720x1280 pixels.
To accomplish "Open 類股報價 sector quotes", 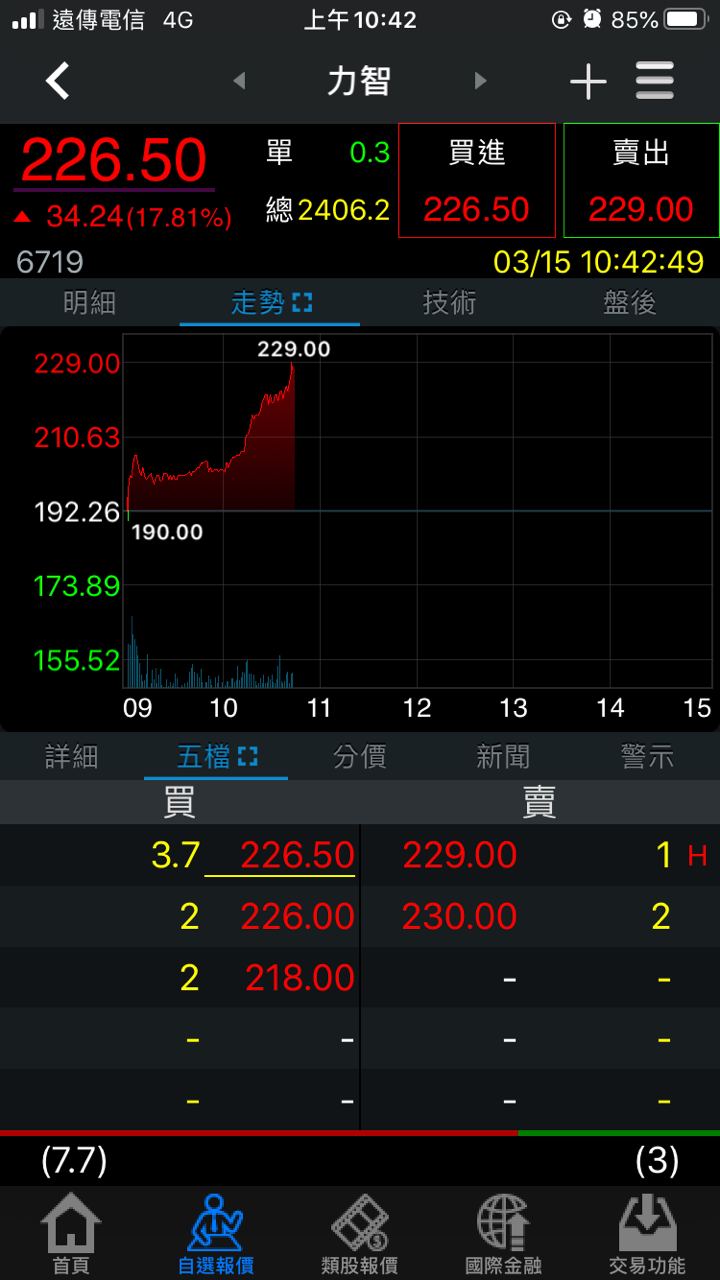I will coord(360,1234).
